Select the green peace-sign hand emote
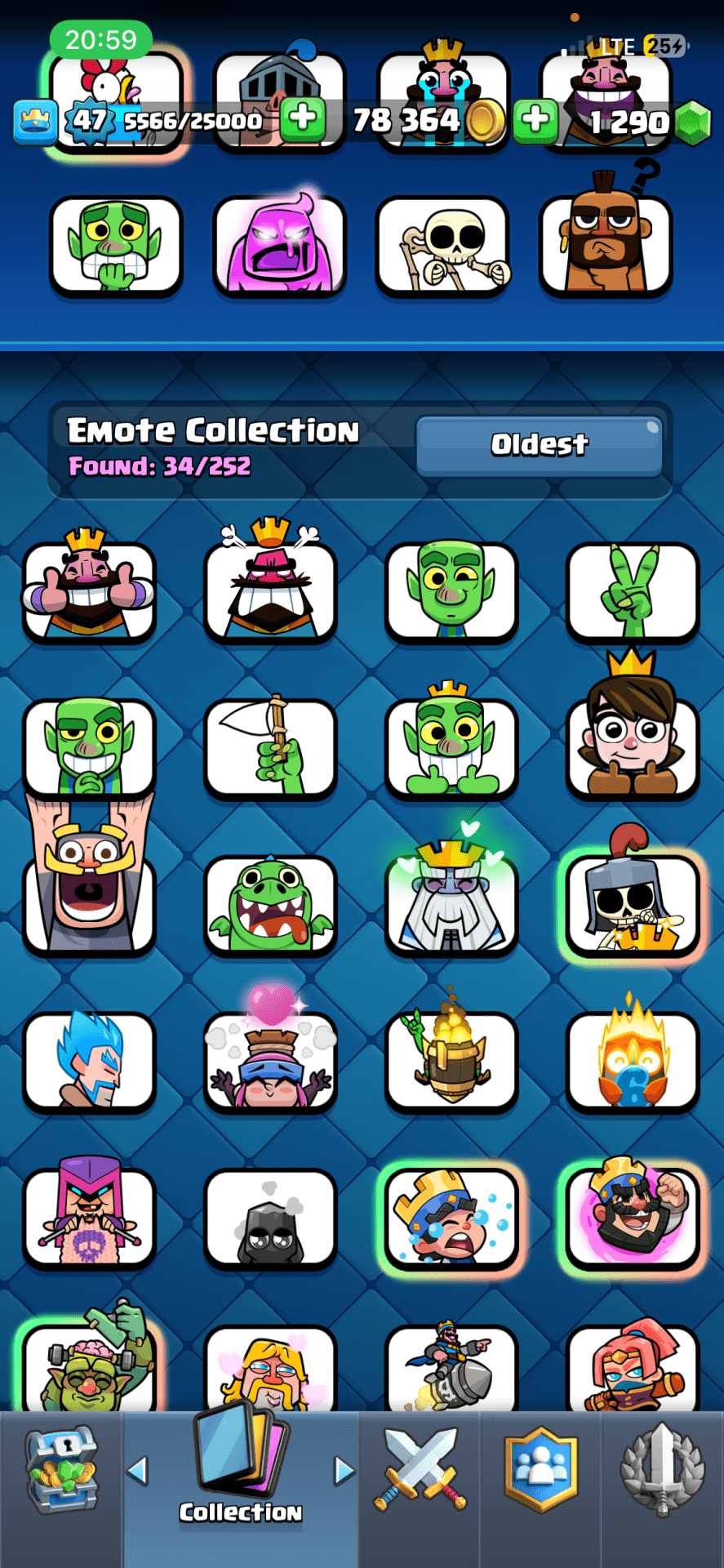The width and height of the screenshot is (724, 1568). [x=633, y=590]
